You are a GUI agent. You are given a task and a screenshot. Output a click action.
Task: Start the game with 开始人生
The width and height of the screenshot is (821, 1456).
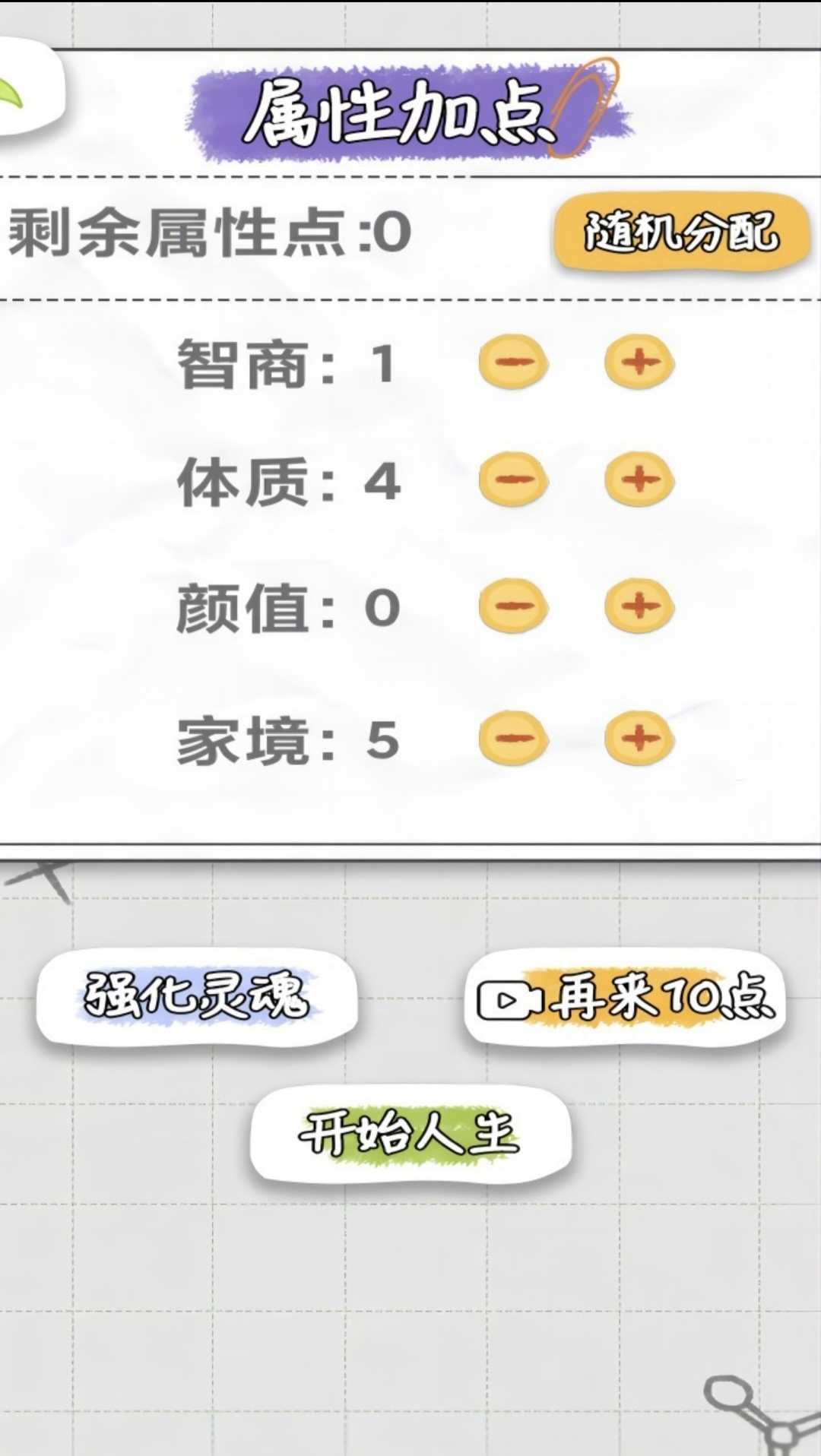410,1134
